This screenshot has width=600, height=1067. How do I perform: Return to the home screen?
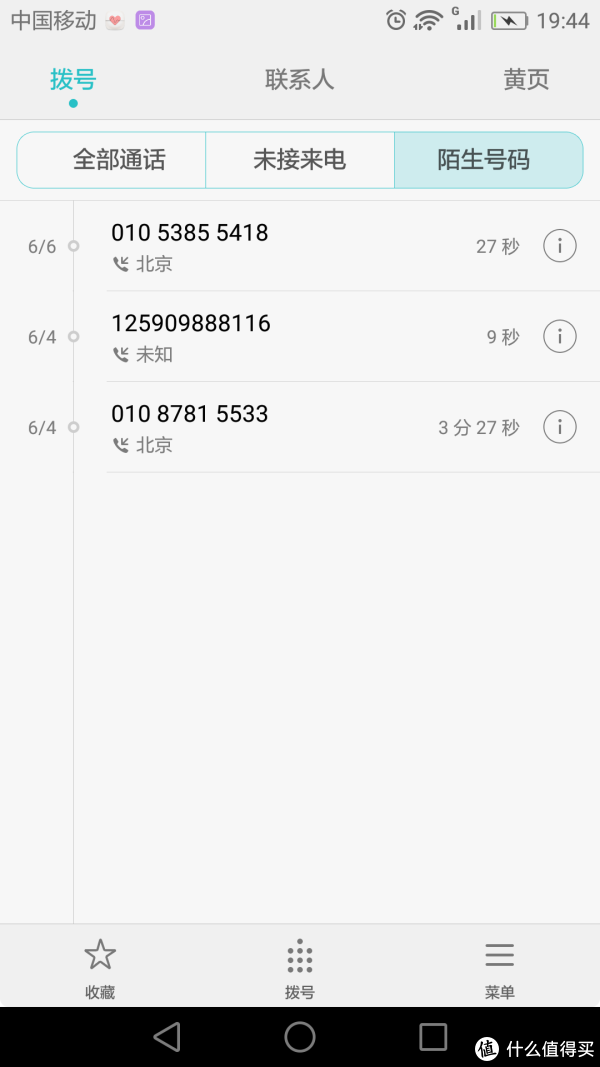point(300,1037)
